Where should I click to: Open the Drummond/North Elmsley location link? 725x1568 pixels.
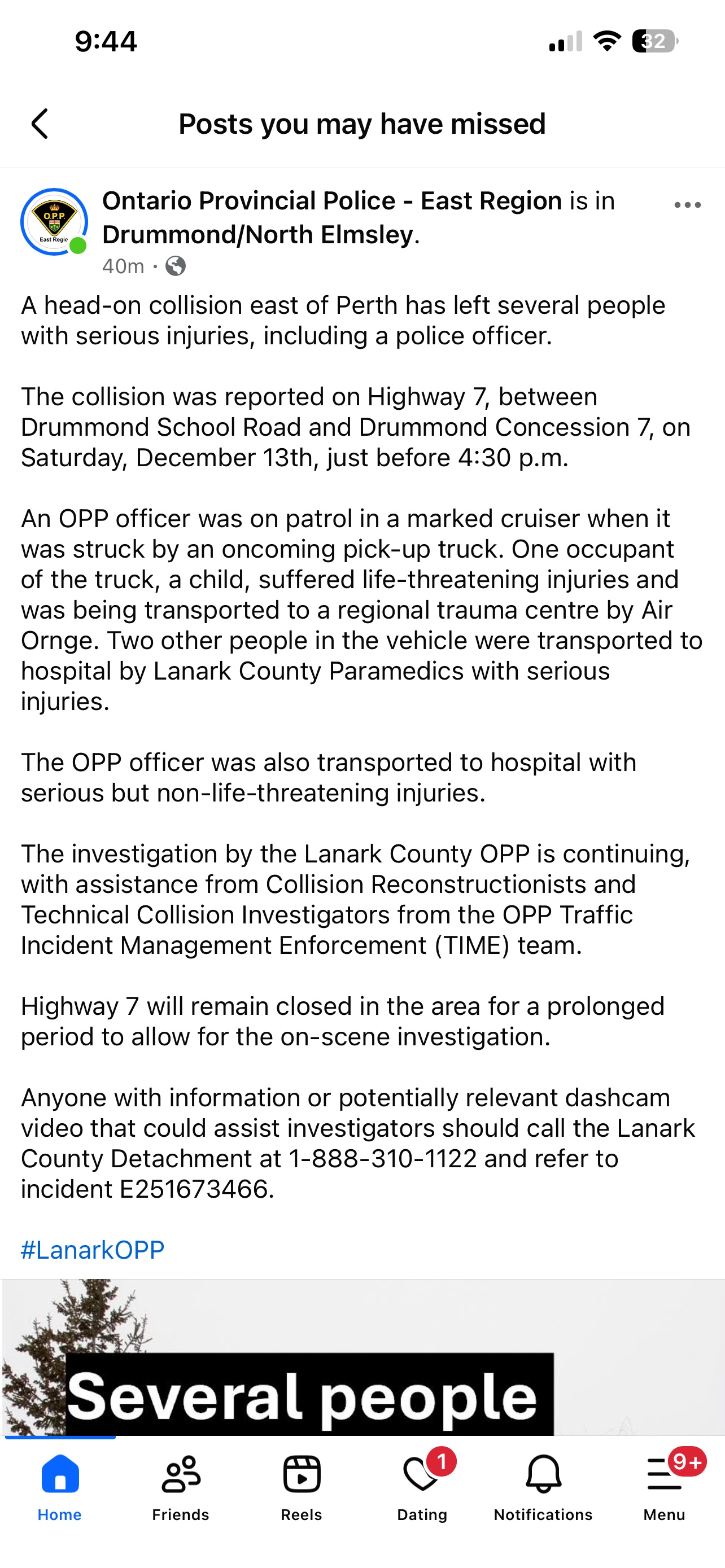point(257,235)
